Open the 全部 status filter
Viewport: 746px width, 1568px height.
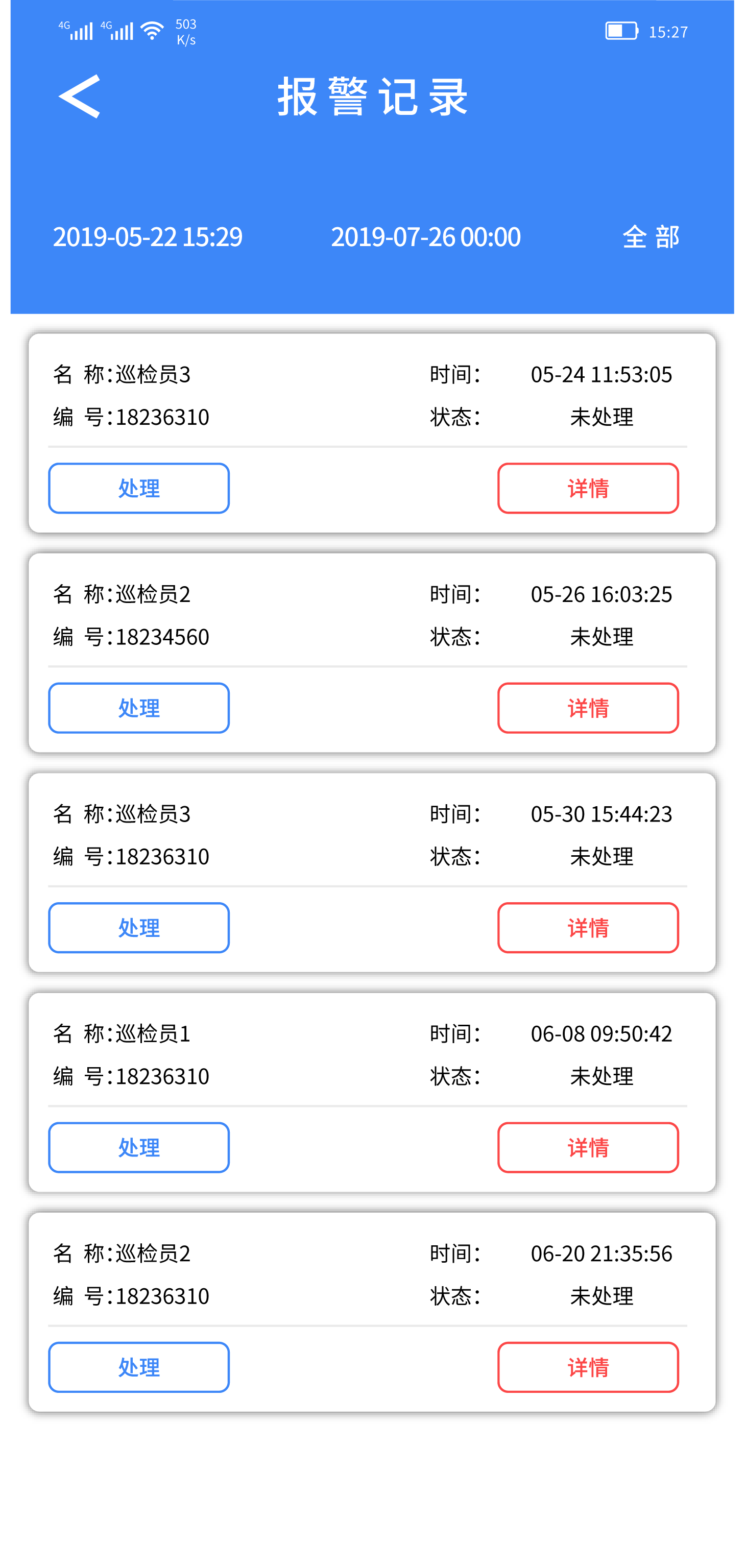coord(651,238)
